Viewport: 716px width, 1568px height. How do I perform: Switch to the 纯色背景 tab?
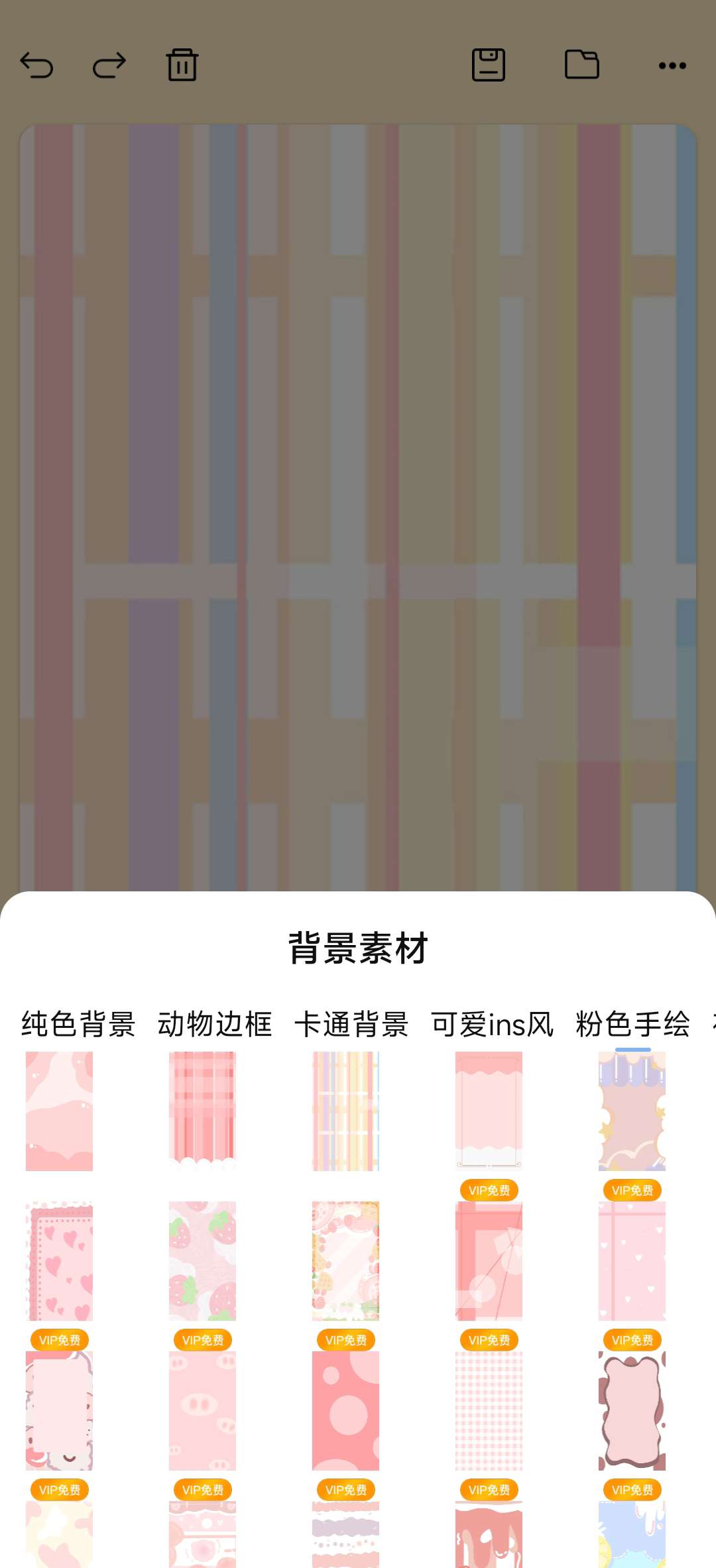click(x=78, y=1025)
